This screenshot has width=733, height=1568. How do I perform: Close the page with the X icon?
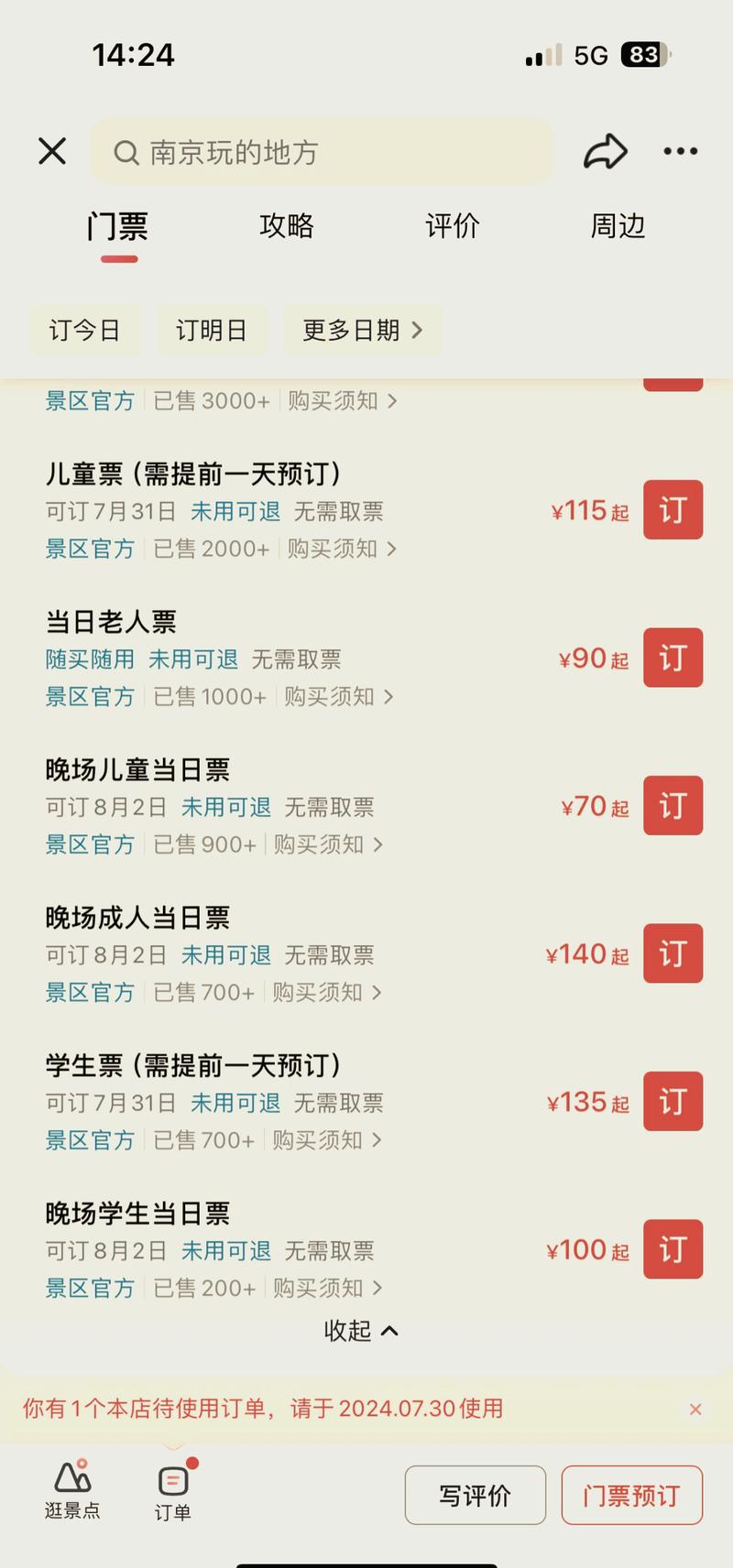52,151
